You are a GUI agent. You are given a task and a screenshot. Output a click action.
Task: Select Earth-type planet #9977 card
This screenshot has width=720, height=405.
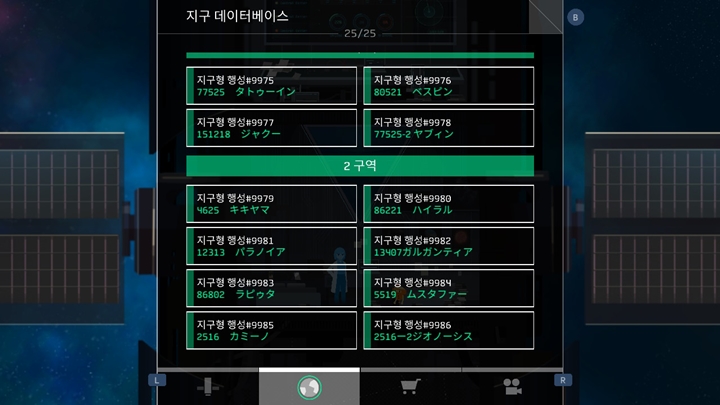(271, 128)
